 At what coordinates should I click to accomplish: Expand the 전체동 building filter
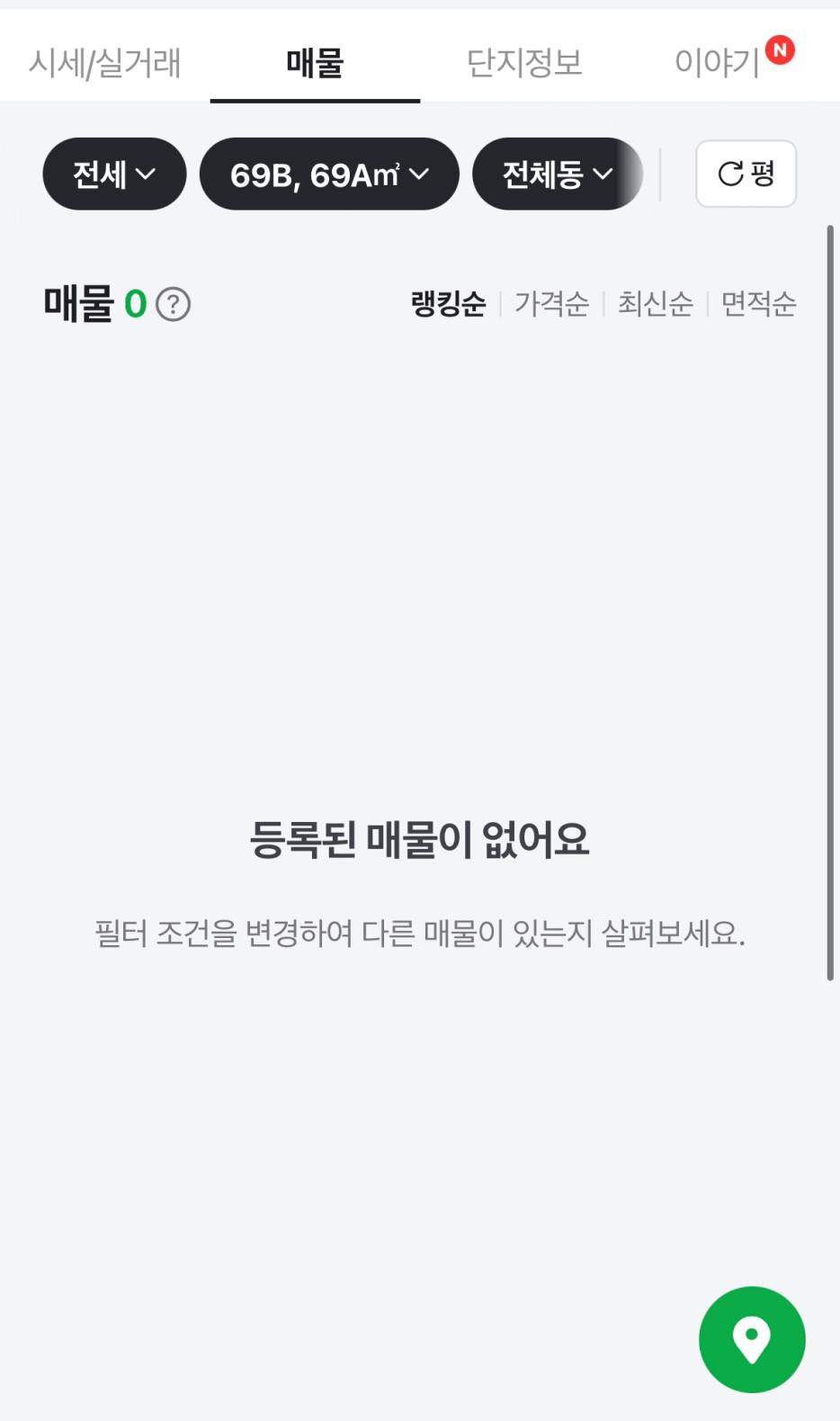click(x=558, y=174)
